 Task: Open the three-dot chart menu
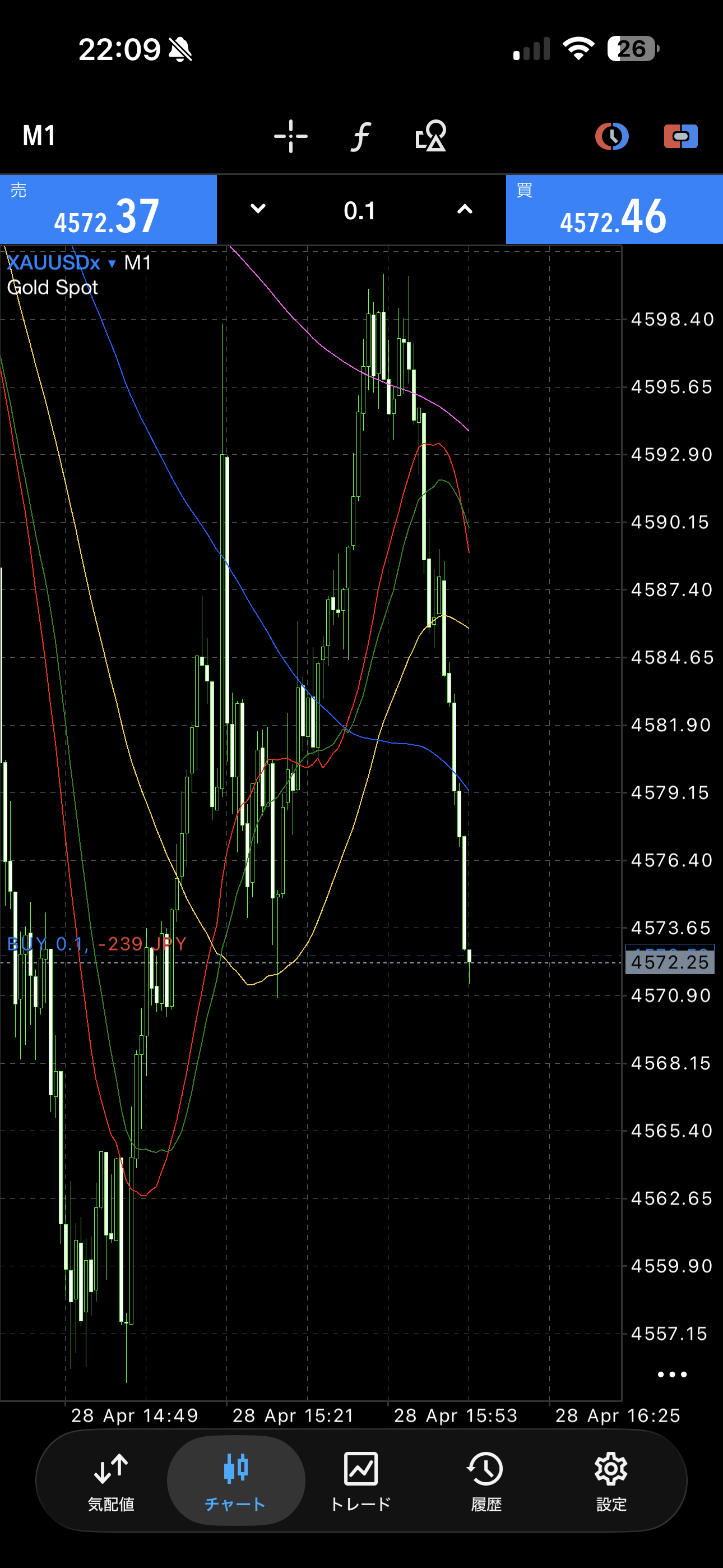[672, 1375]
